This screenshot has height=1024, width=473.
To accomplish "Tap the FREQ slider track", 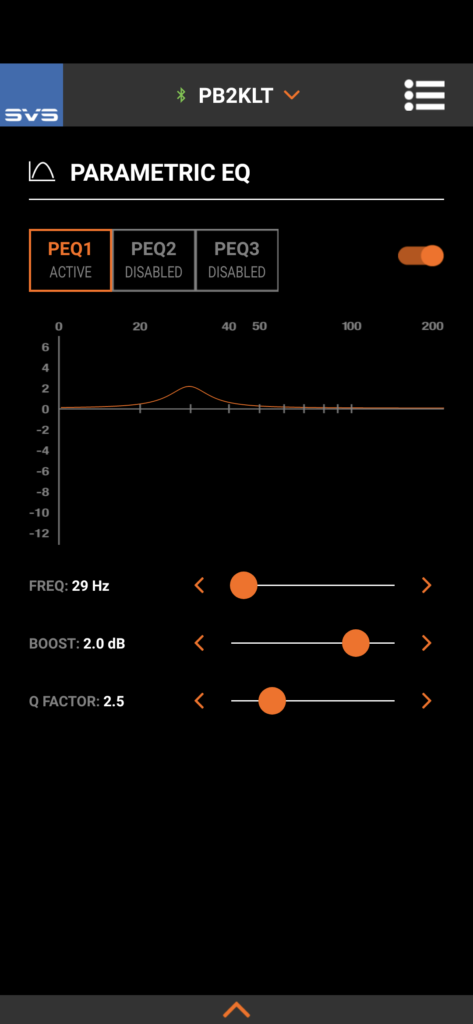I will pyautogui.click(x=313, y=585).
